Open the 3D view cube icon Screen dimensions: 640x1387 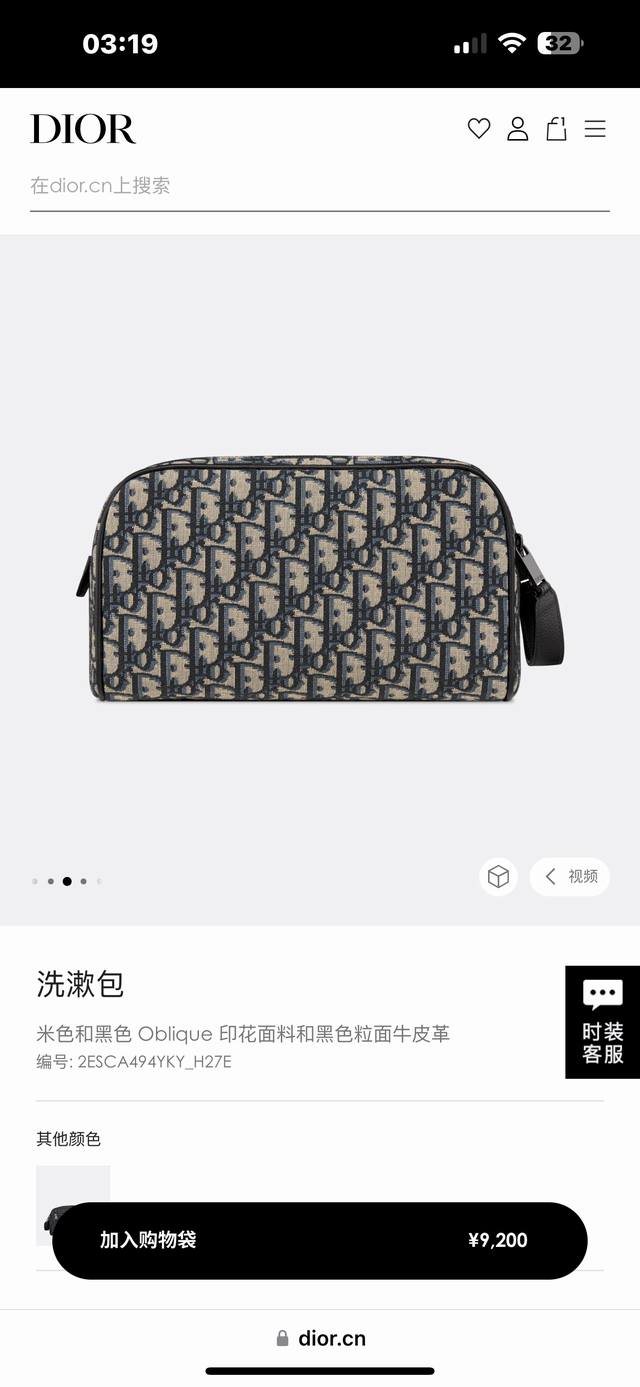[x=498, y=877]
